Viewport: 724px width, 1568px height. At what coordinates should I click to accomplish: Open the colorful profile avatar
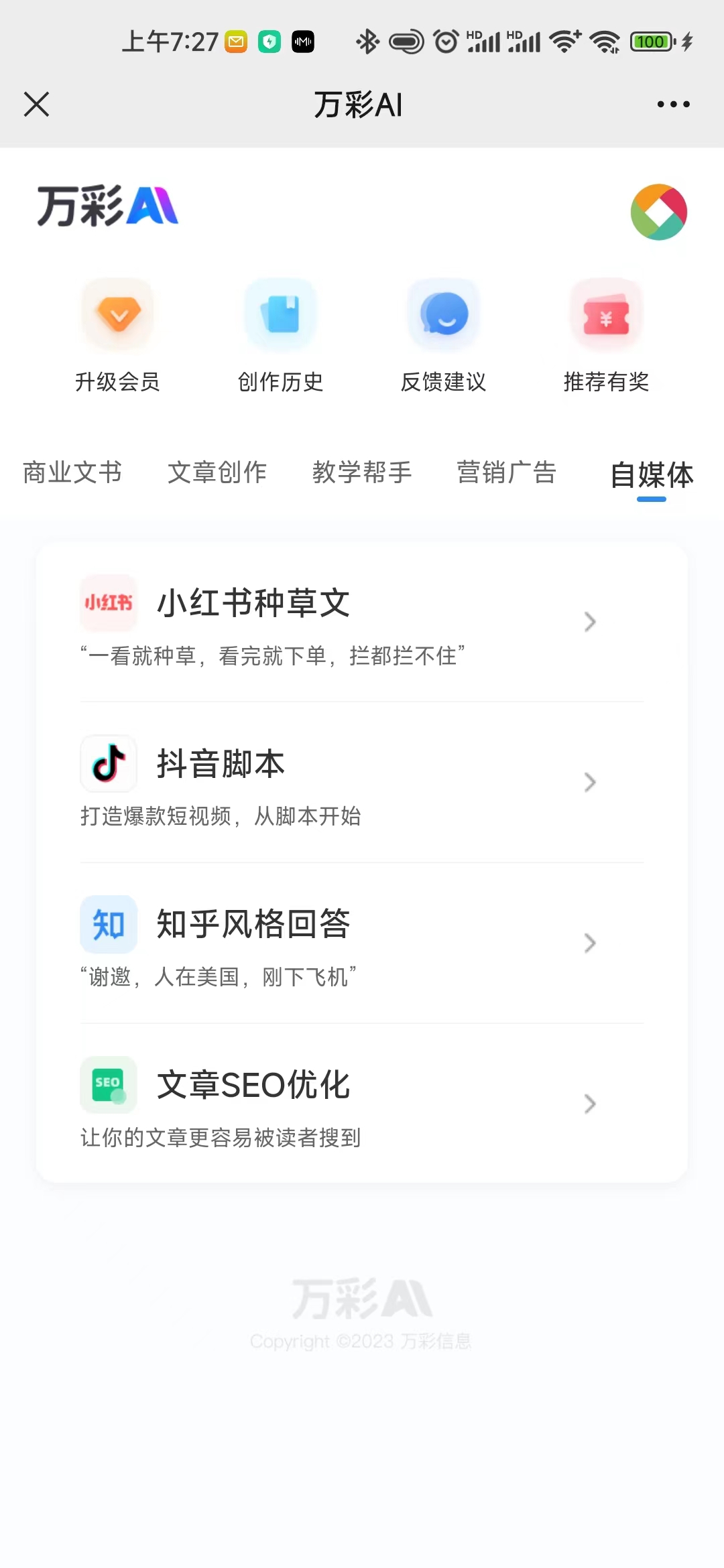click(x=658, y=212)
